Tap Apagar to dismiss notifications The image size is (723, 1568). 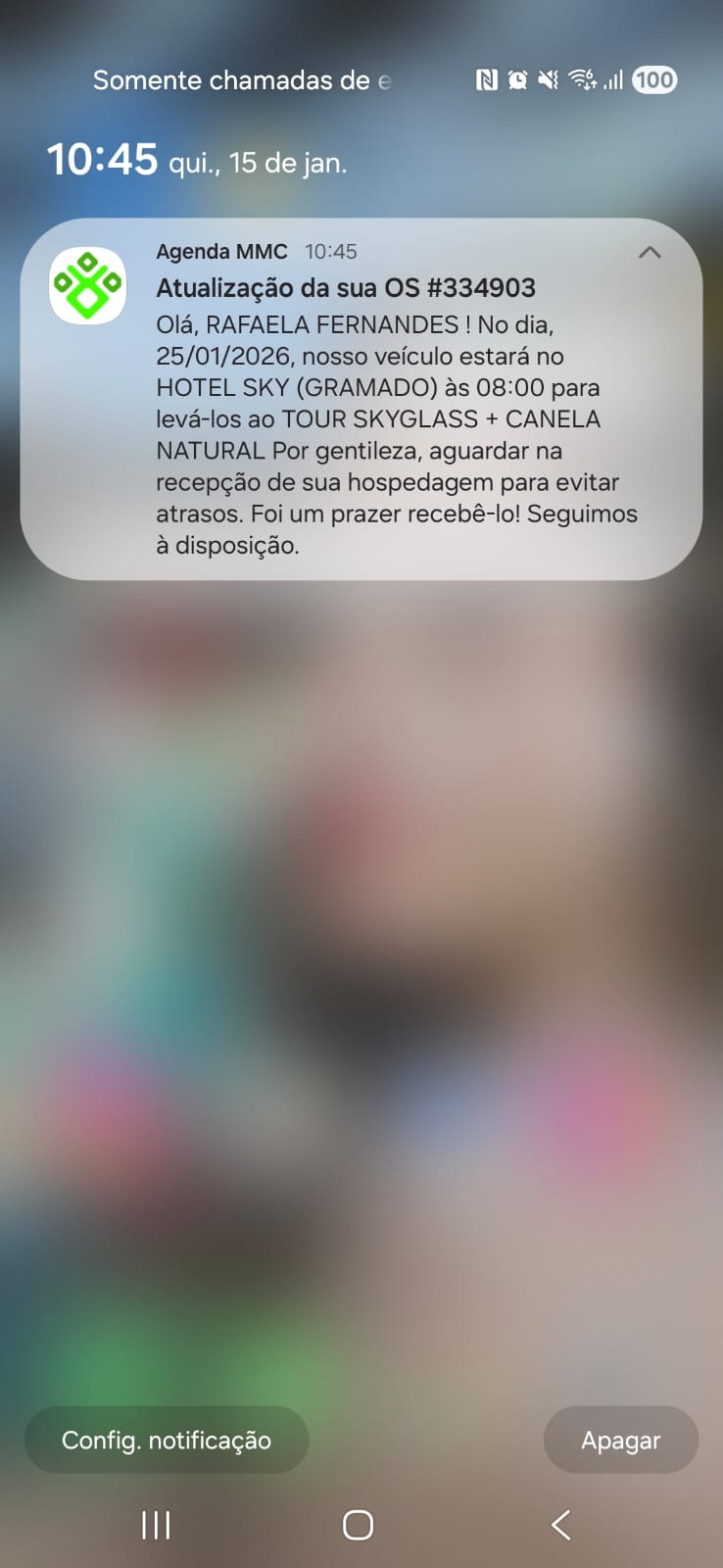coord(620,1440)
